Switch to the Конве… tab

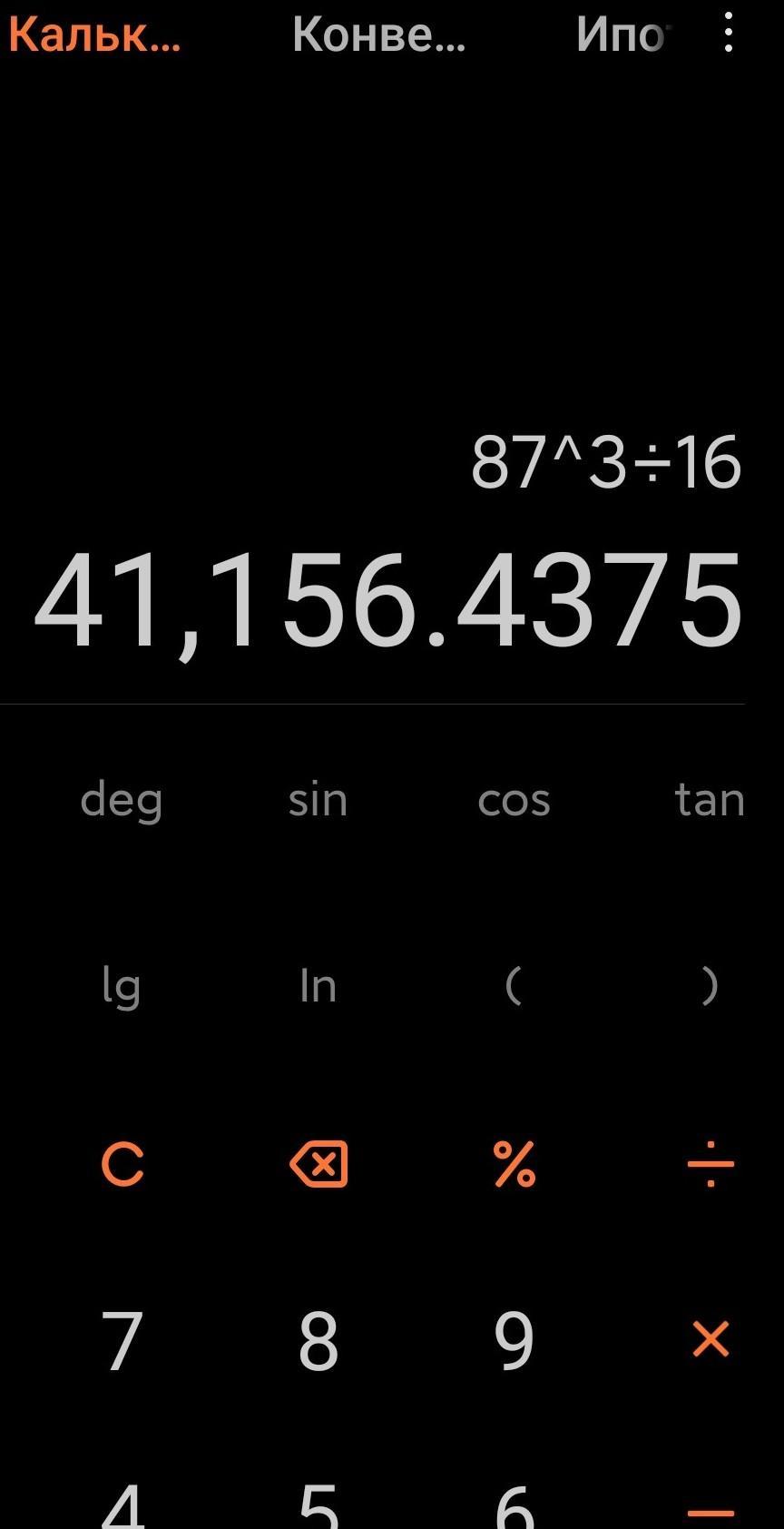pos(378,35)
